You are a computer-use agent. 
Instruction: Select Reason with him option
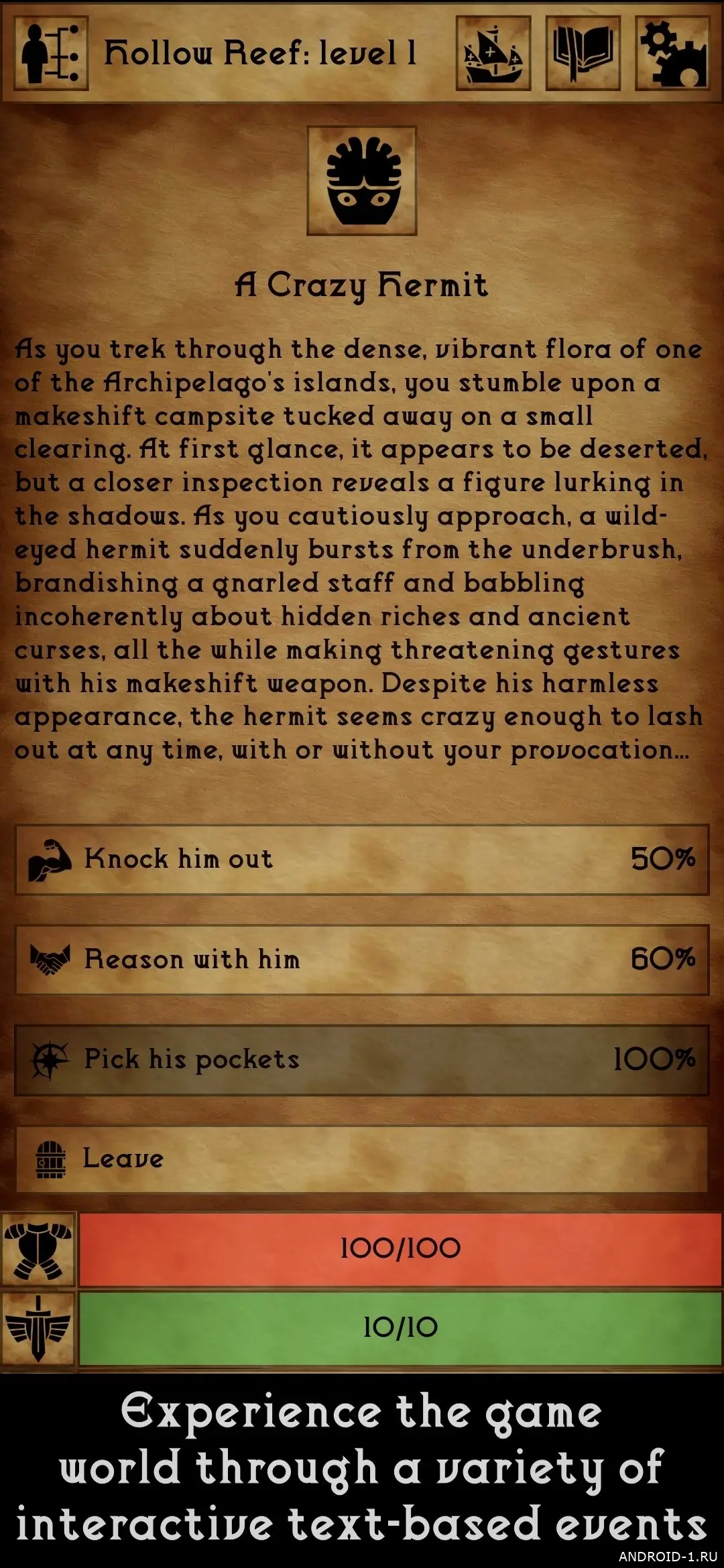point(362,960)
